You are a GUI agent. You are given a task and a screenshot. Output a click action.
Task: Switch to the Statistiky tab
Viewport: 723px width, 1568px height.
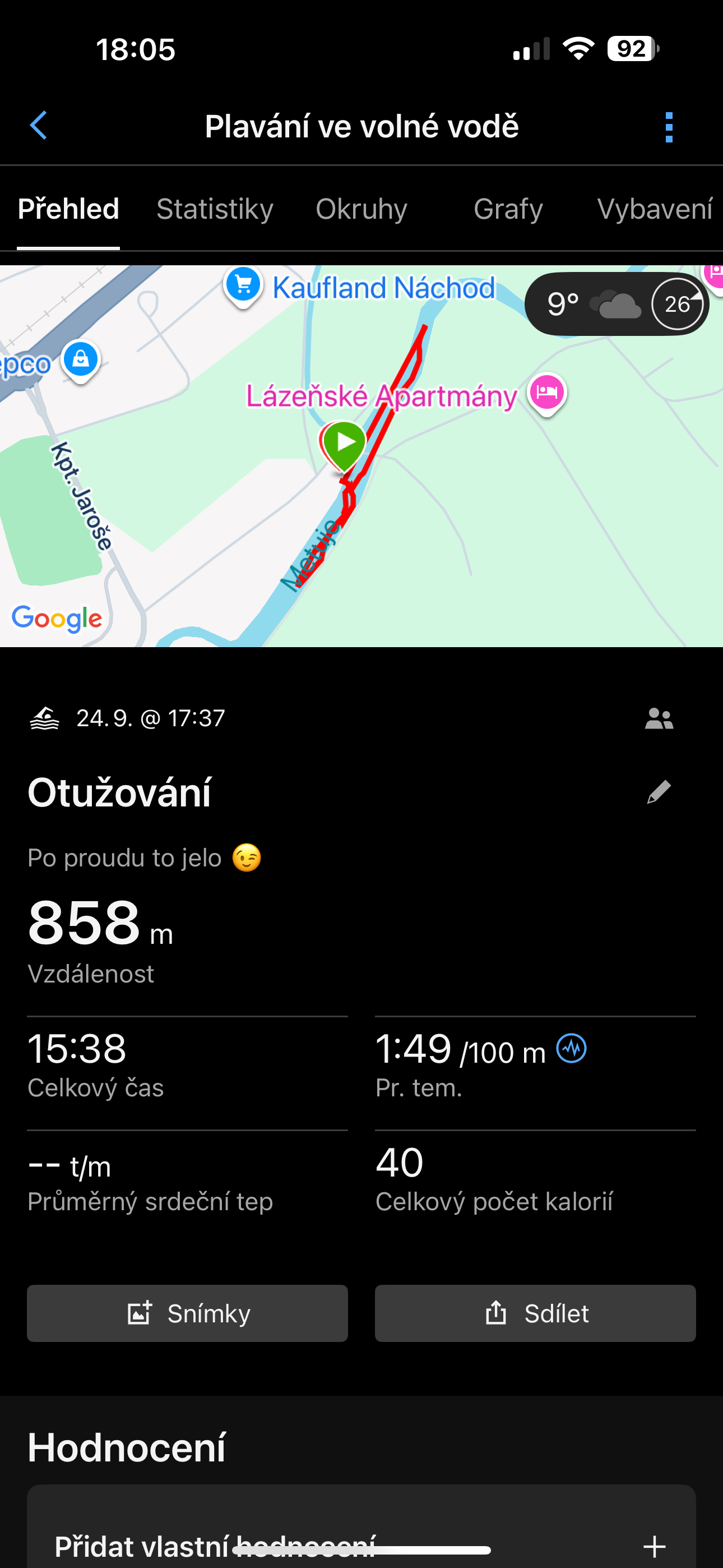click(x=215, y=209)
